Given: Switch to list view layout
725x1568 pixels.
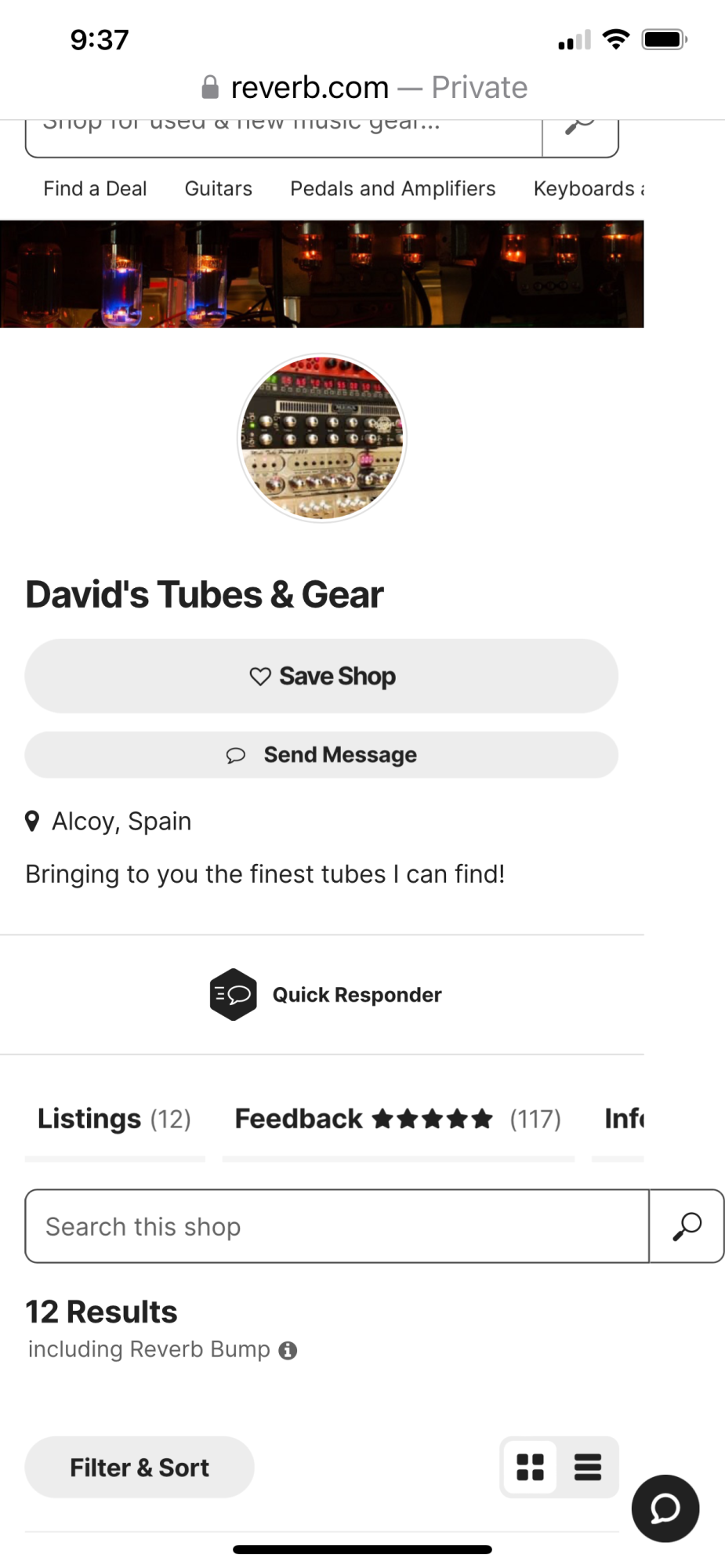Looking at the screenshot, I should coord(588,1467).
